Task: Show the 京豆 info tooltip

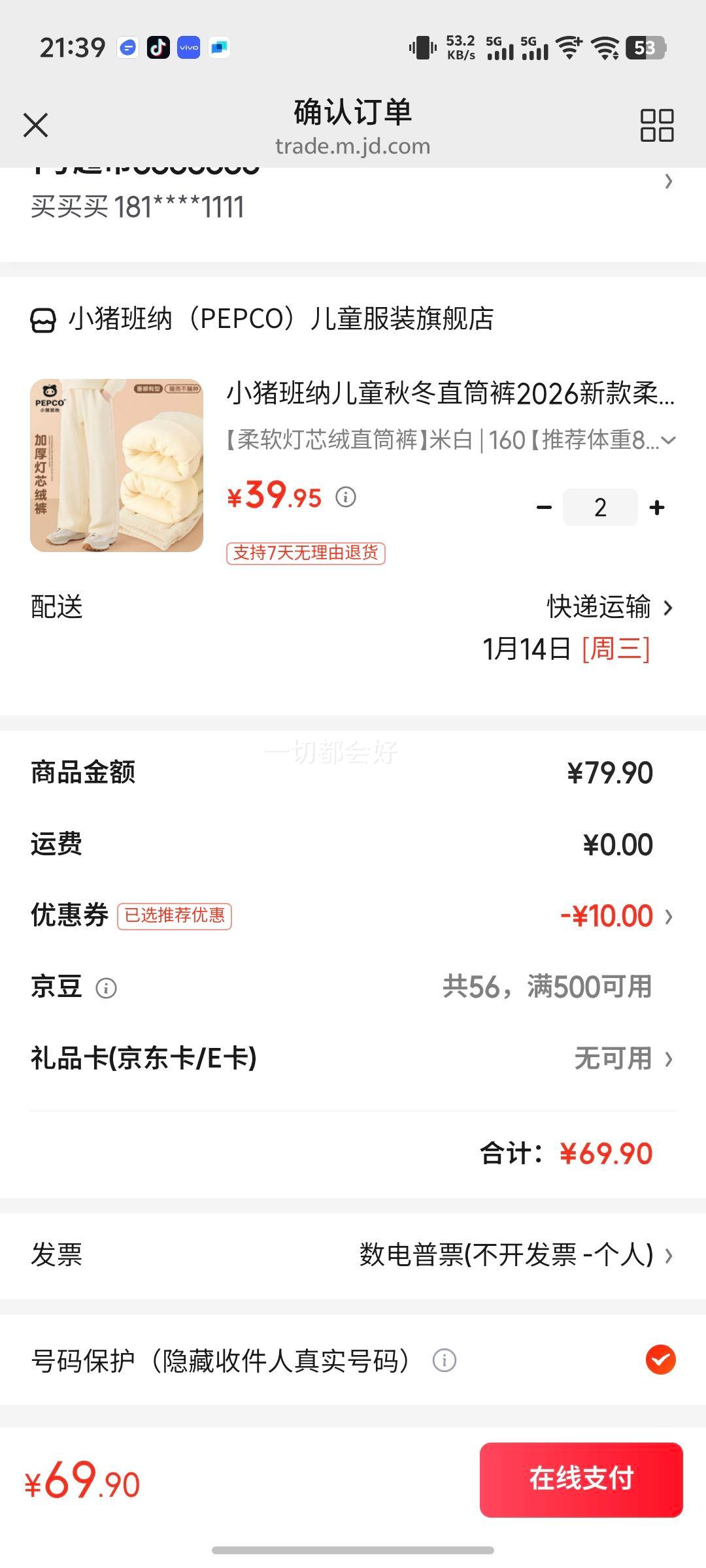Action: pyautogui.click(x=106, y=988)
